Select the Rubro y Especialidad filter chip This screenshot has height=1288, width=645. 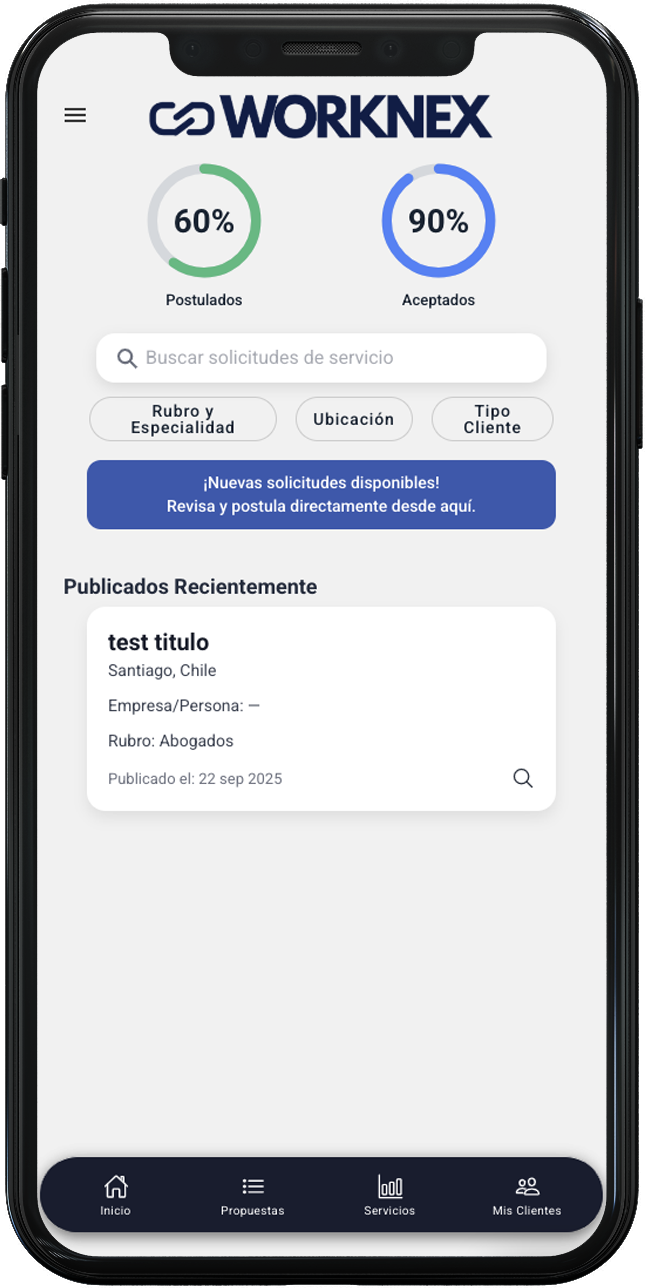[x=182, y=419]
